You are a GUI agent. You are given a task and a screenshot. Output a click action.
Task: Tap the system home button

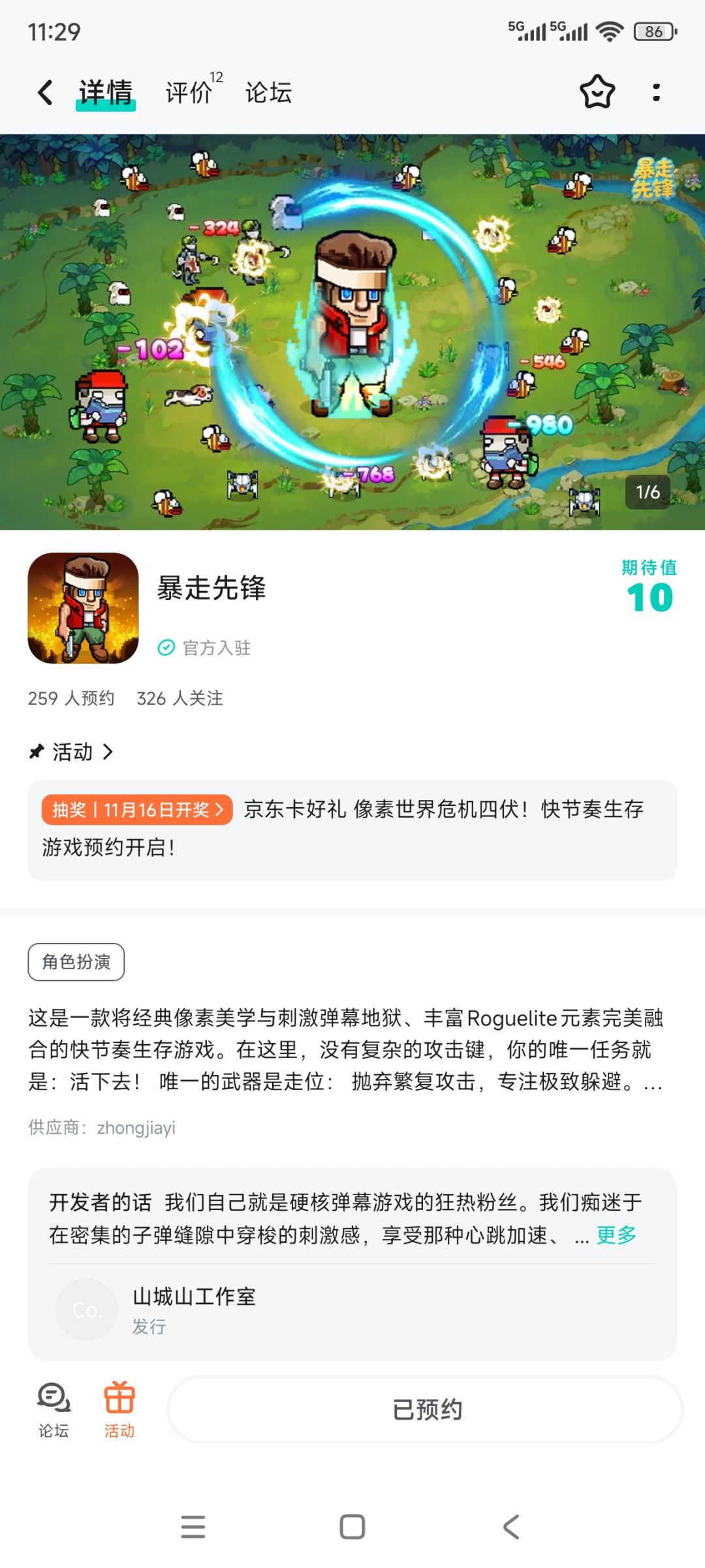352,1527
